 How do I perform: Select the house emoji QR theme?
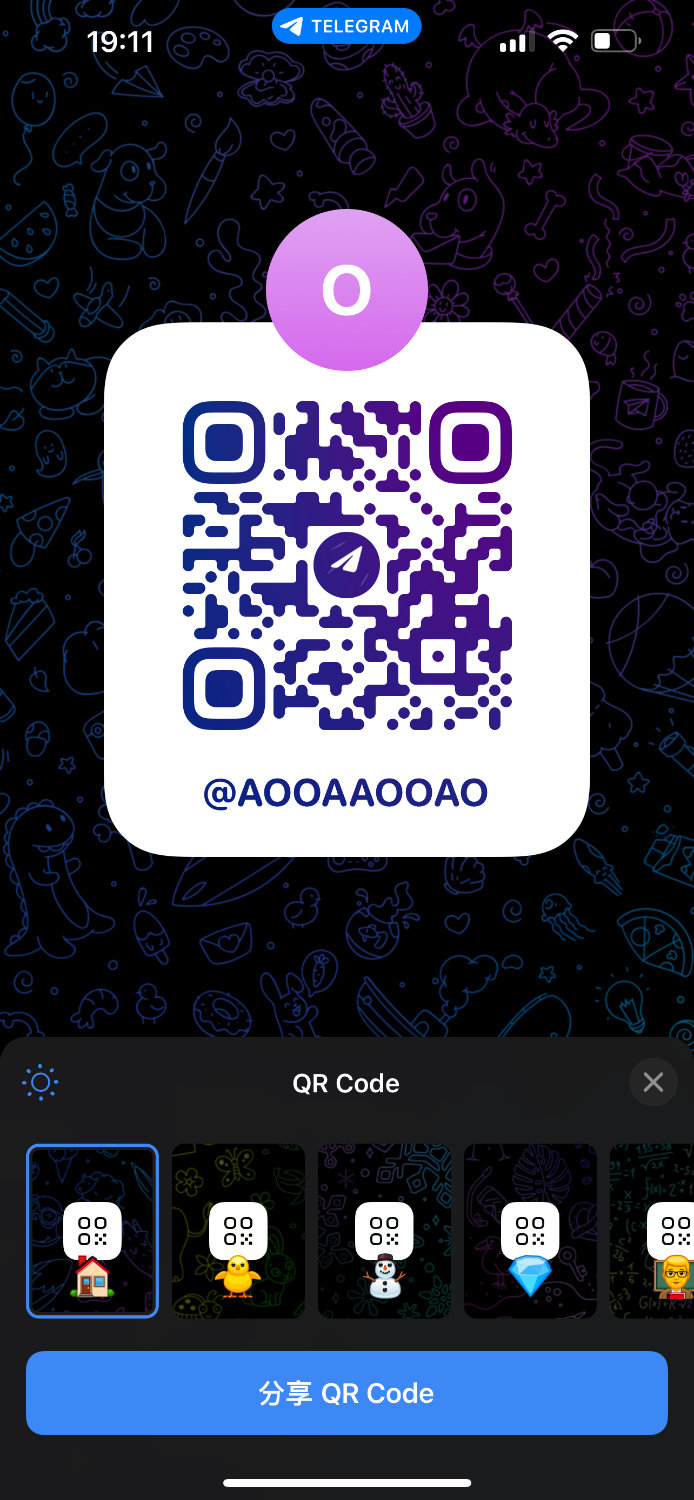[x=92, y=1231]
